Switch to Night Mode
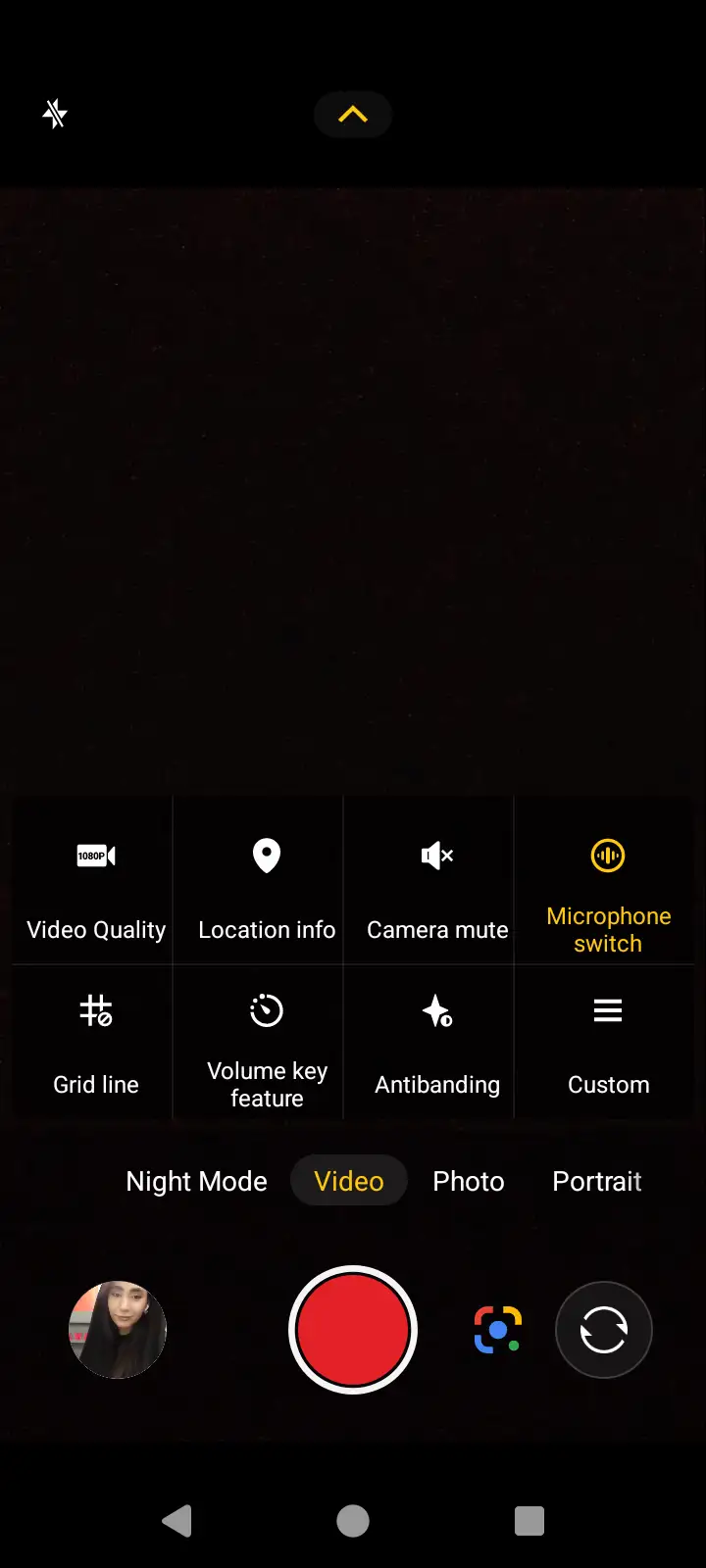This screenshot has height=1568, width=706. pos(196,1181)
